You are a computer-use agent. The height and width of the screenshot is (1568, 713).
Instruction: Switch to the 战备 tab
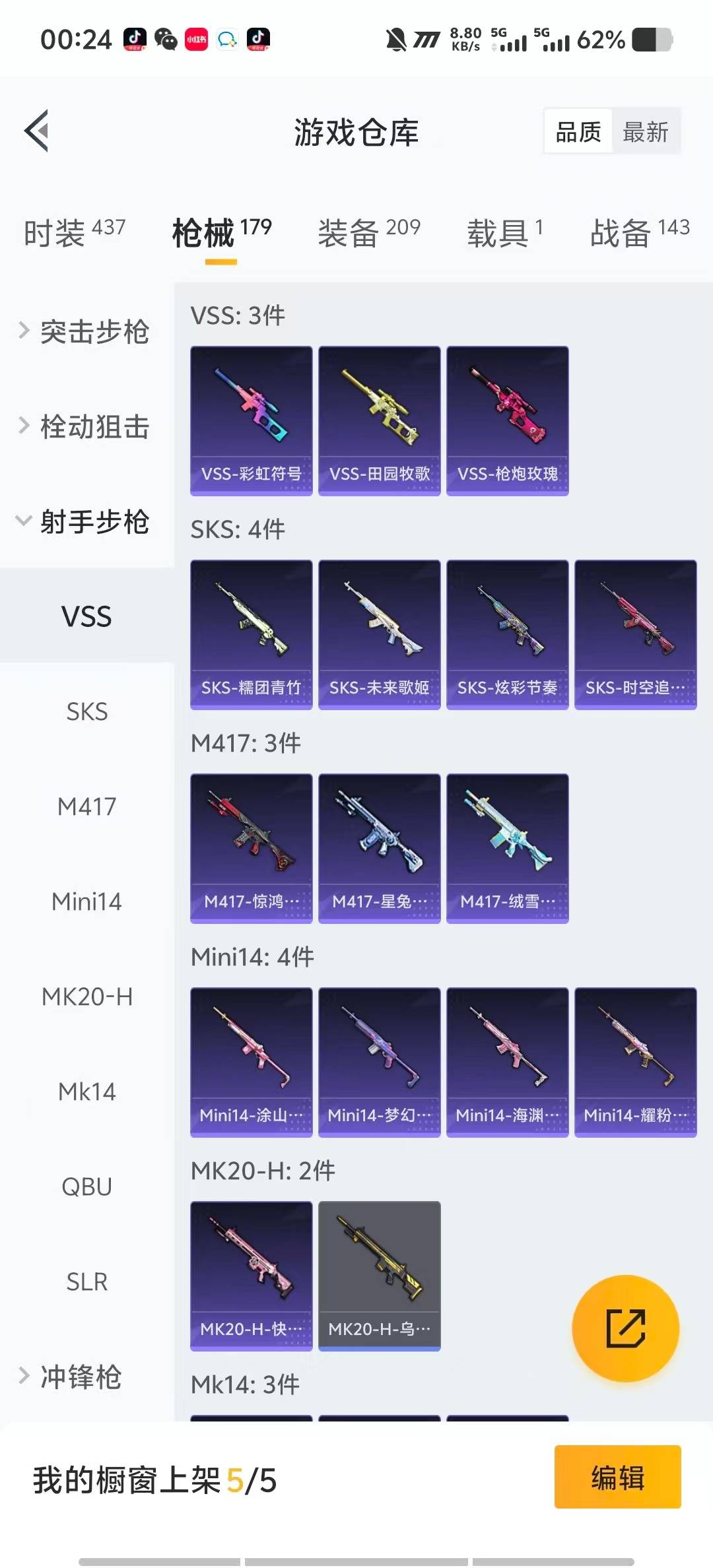tap(639, 232)
